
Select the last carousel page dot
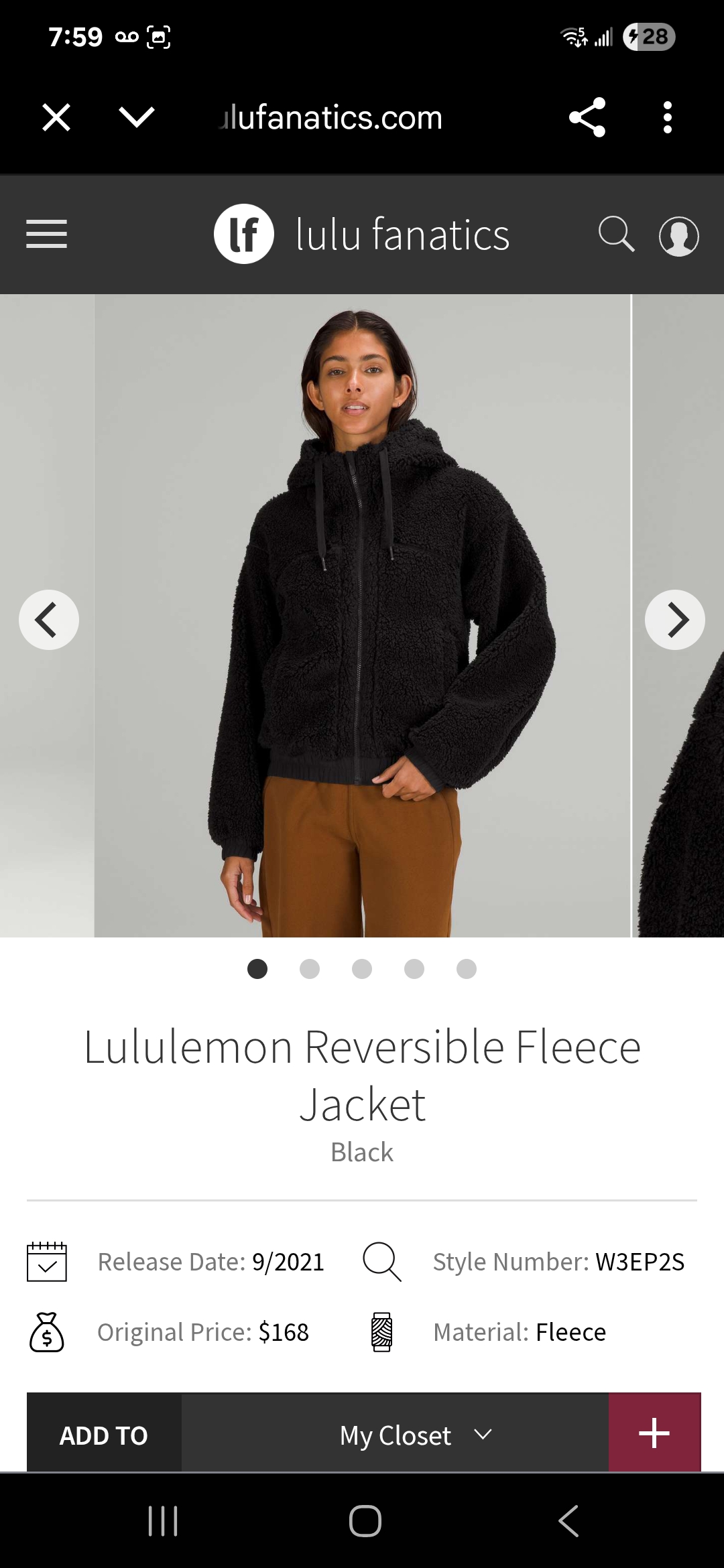pyautogui.click(x=467, y=969)
